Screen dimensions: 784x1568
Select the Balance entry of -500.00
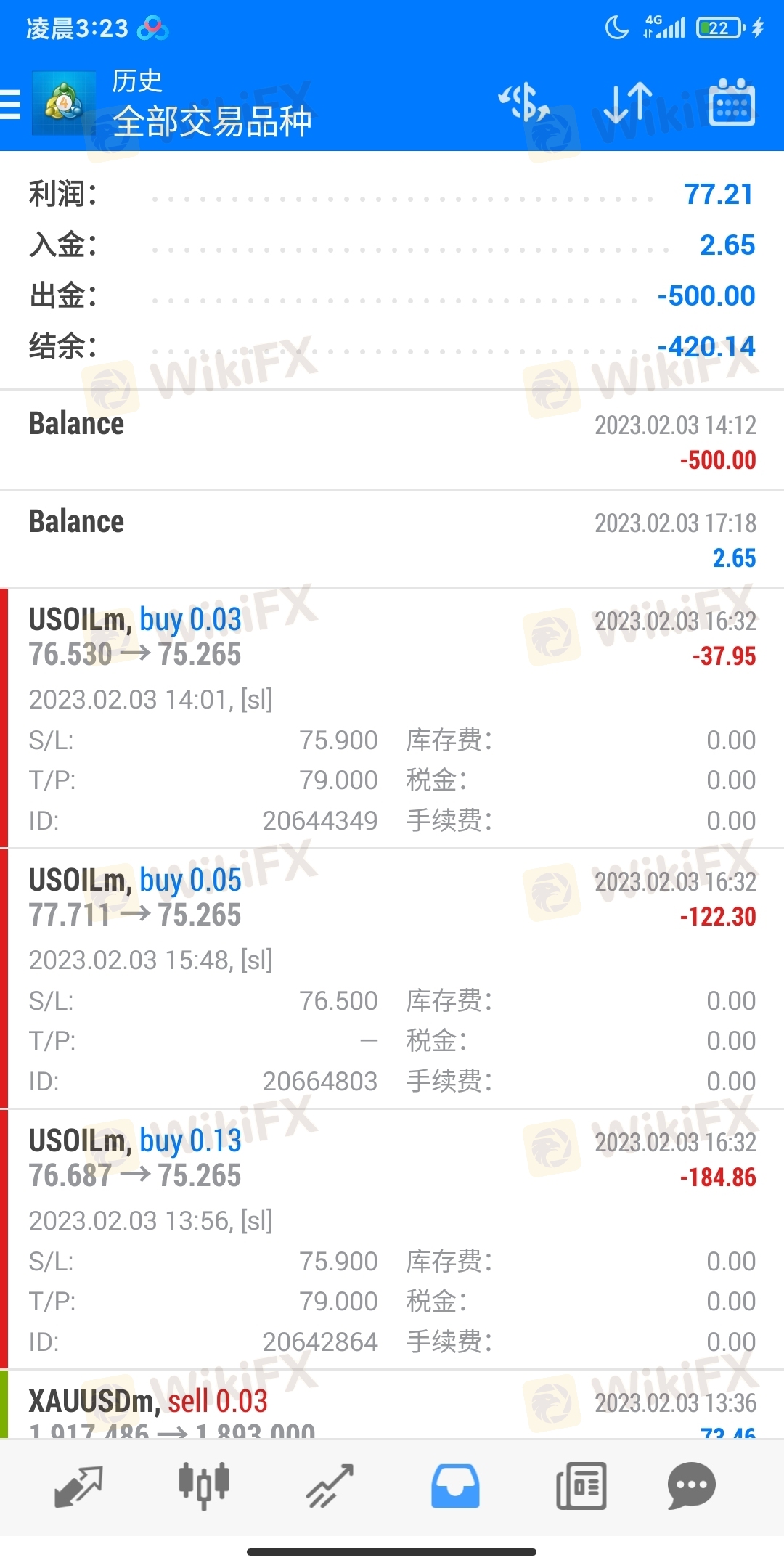[392, 440]
